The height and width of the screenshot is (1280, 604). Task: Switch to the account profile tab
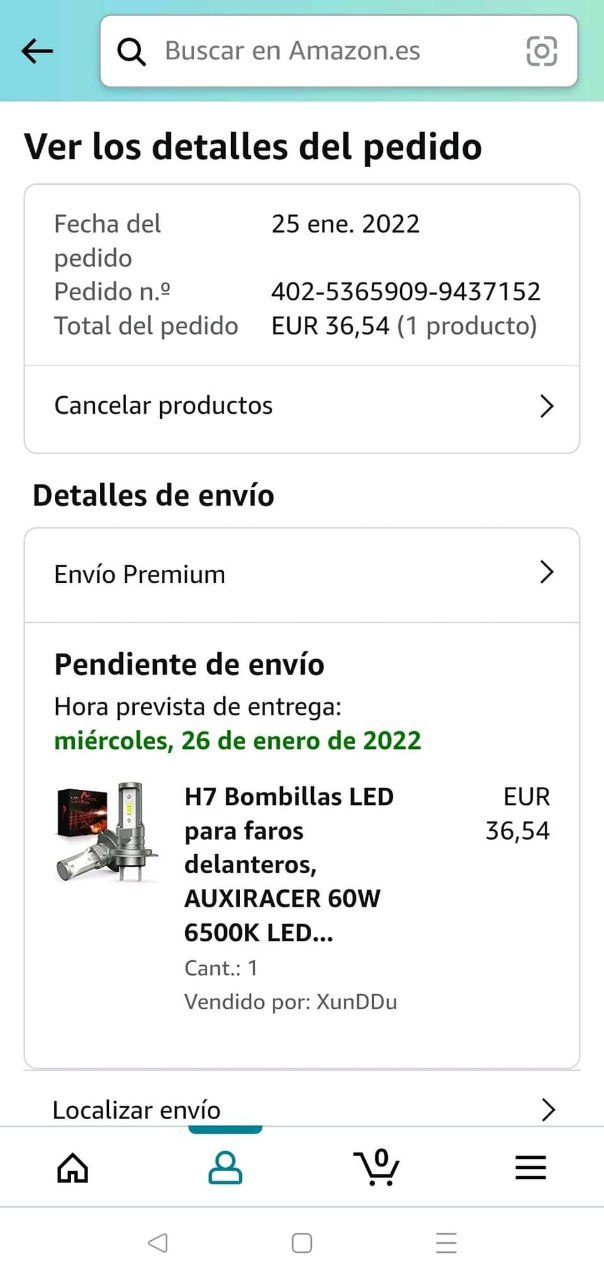tap(225, 1167)
